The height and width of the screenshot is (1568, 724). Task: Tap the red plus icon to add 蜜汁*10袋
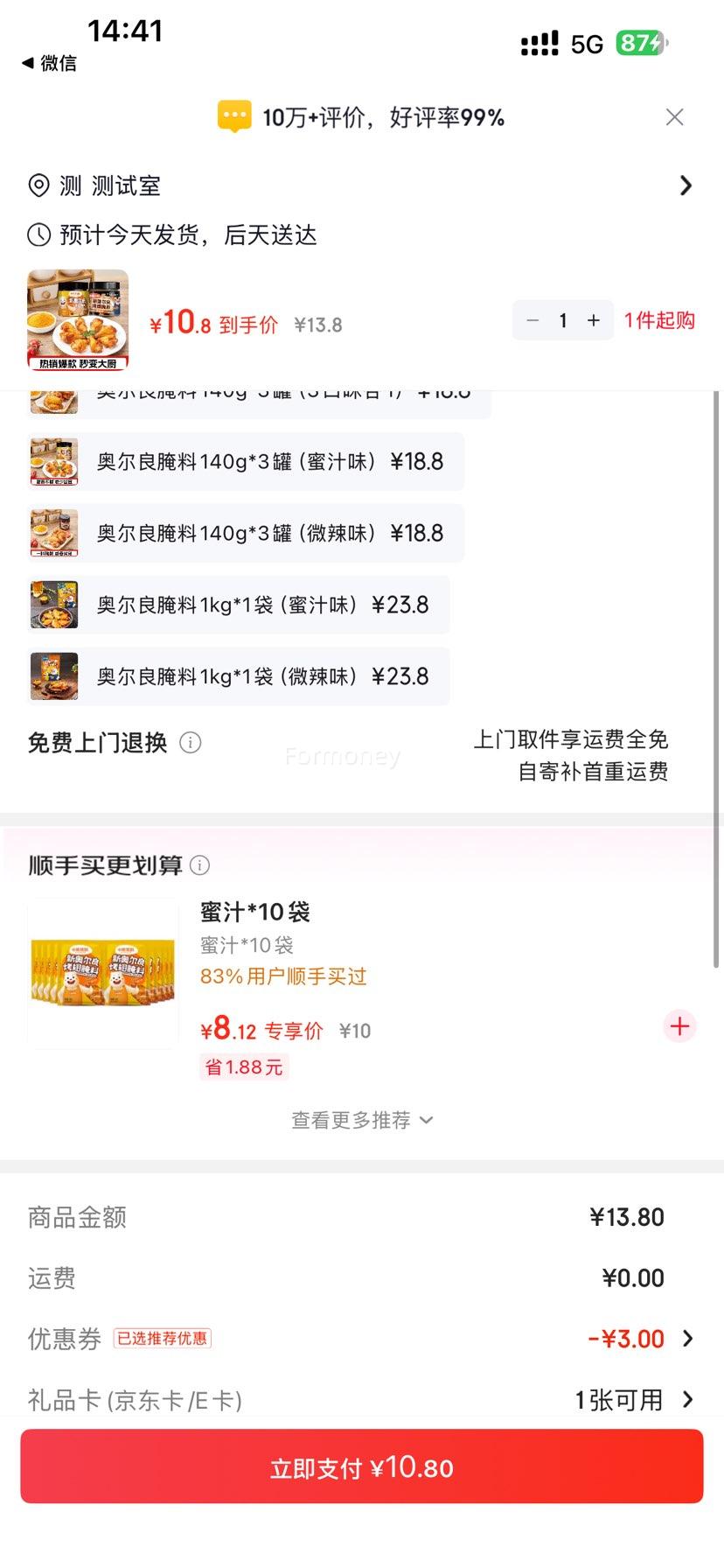(x=679, y=1025)
